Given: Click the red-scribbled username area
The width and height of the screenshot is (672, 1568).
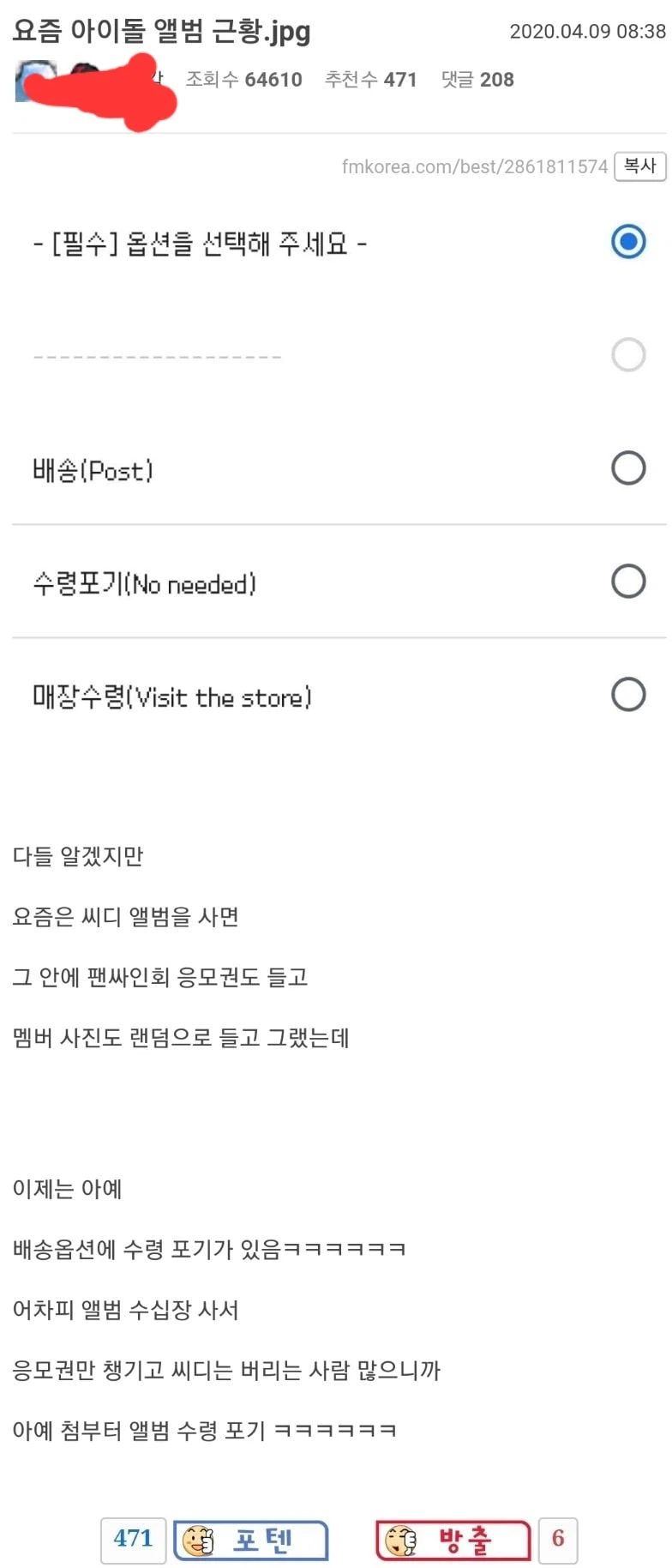Looking at the screenshot, I should 111,90.
